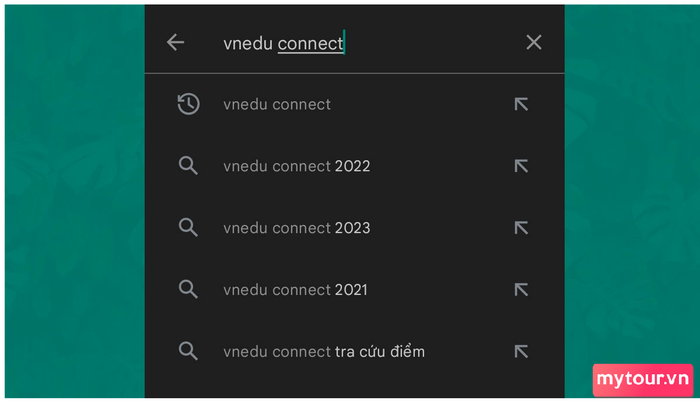The width and height of the screenshot is (700, 405).
Task: Insert vnedu connect 2021 via arrow icon
Action: point(521,290)
